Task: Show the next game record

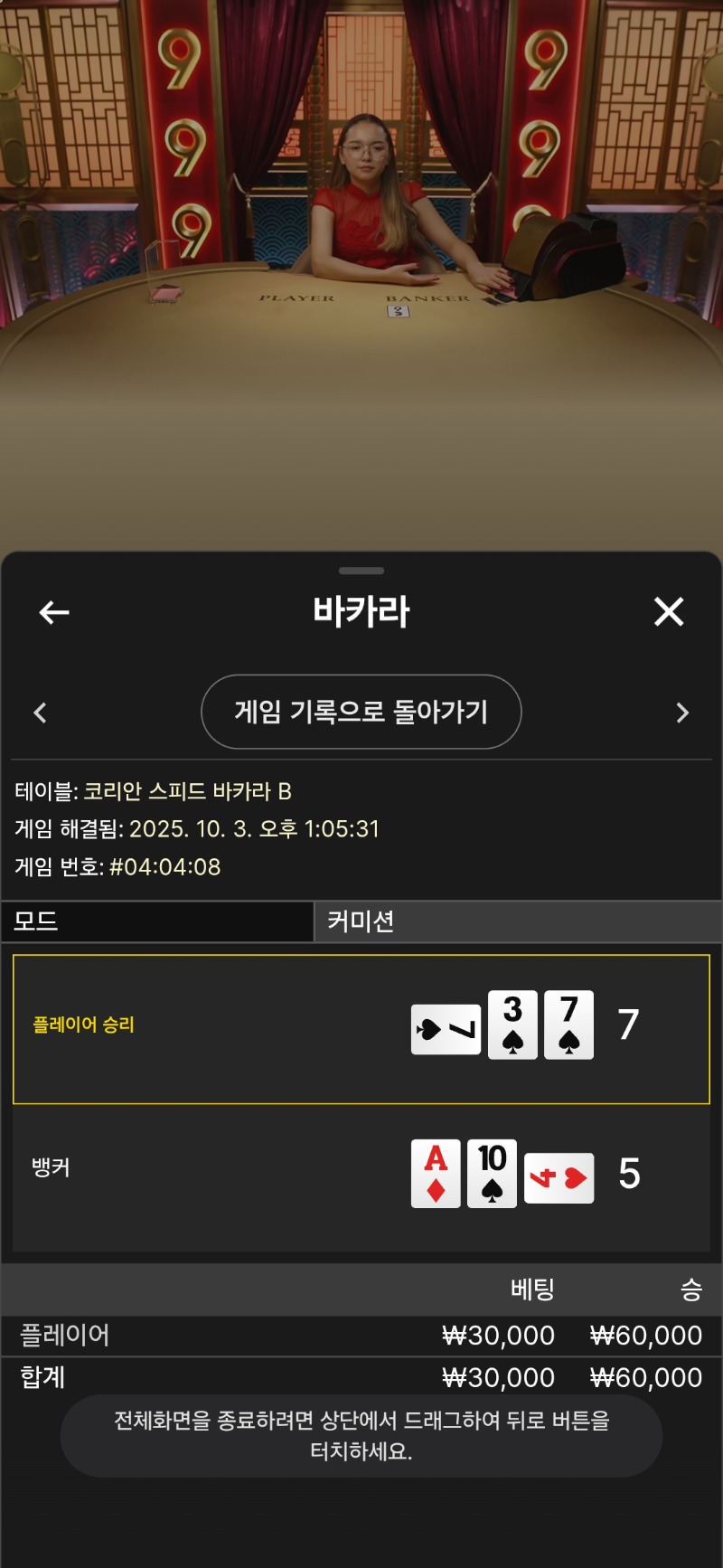Action: (x=682, y=713)
